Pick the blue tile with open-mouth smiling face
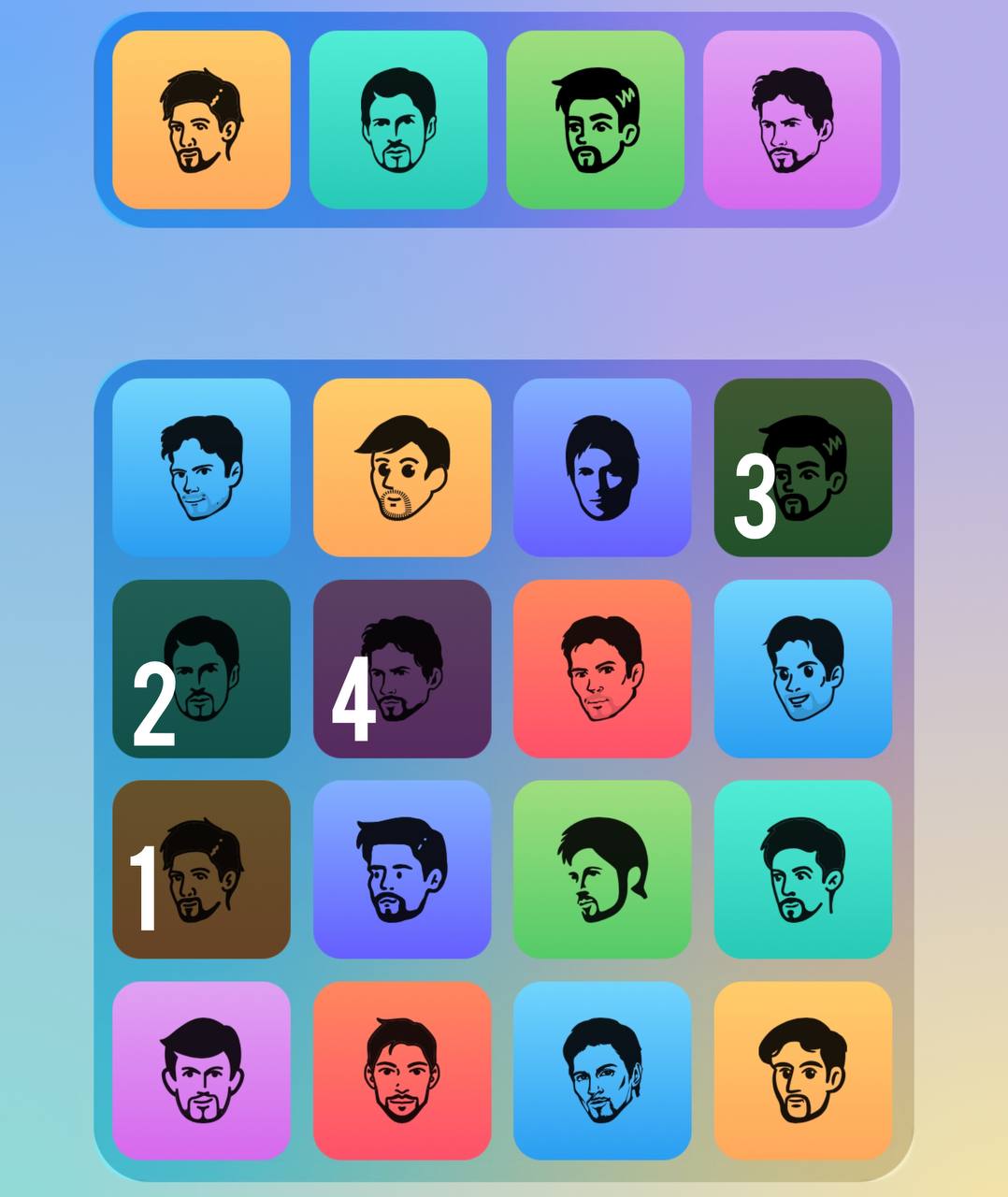 [802, 669]
